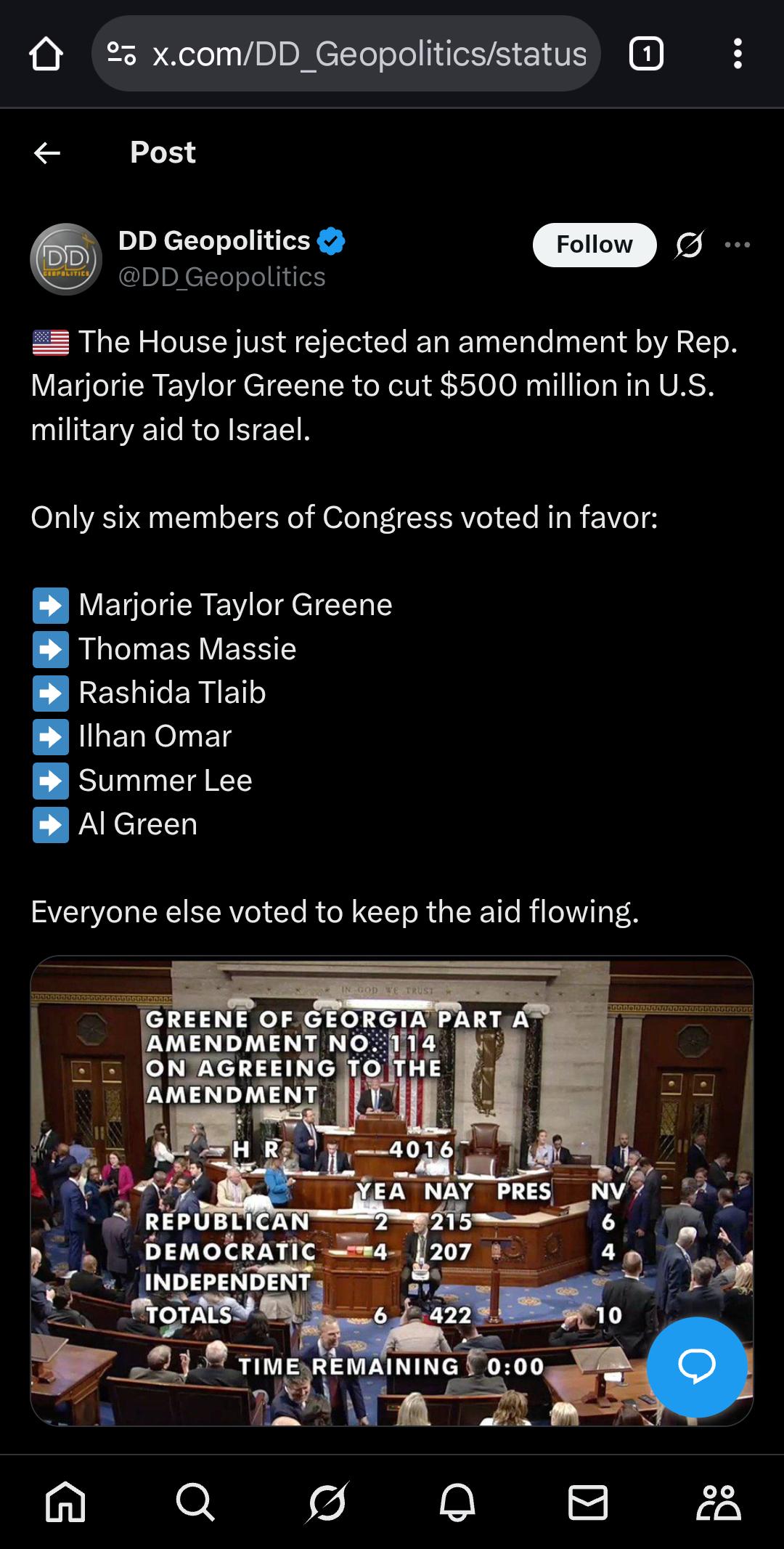Switch to the Home tab
The height and width of the screenshot is (1549, 784).
[65, 1502]
